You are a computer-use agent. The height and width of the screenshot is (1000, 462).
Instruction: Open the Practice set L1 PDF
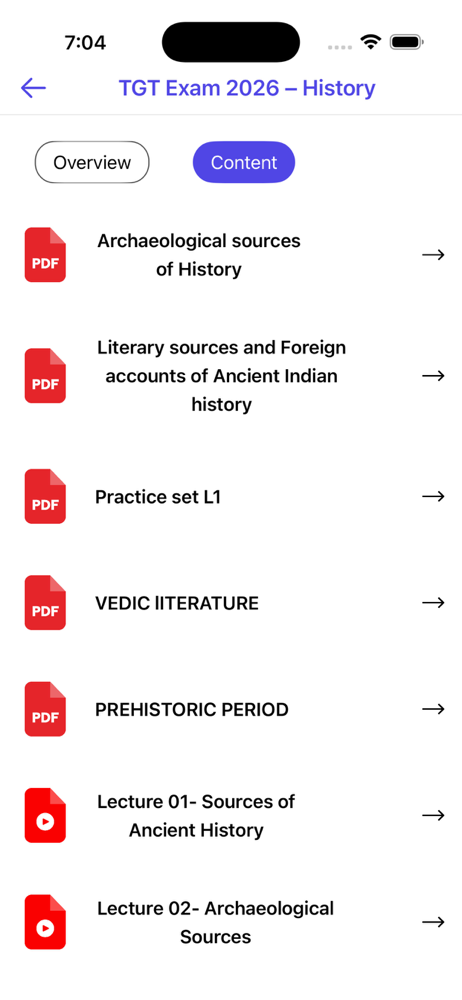[x=231, y=497]
